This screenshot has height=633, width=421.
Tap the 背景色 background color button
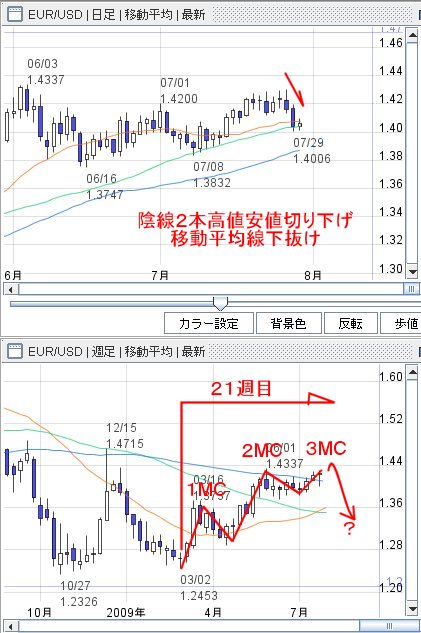pyautogui.click(x=289, y=323)
